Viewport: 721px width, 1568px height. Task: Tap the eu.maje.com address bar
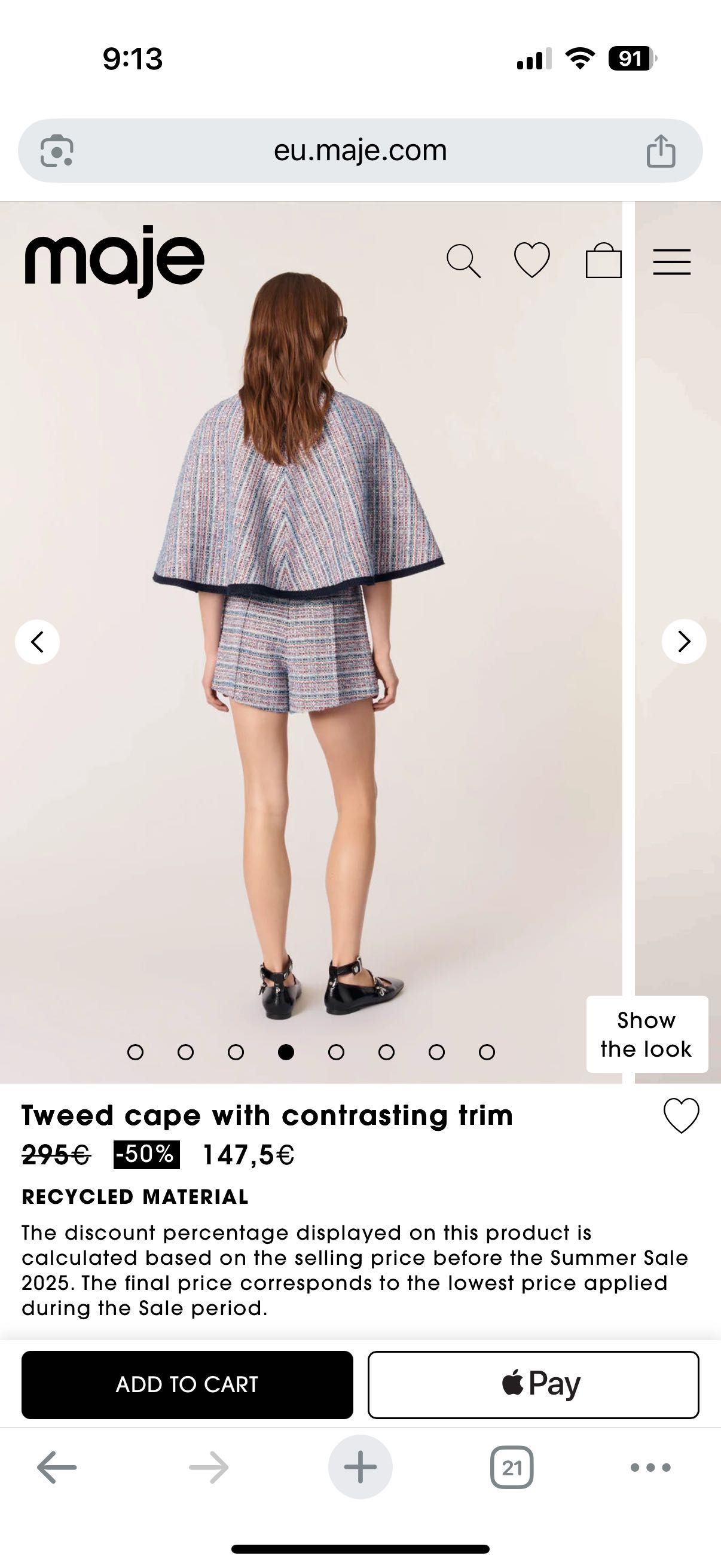(360, 150)
